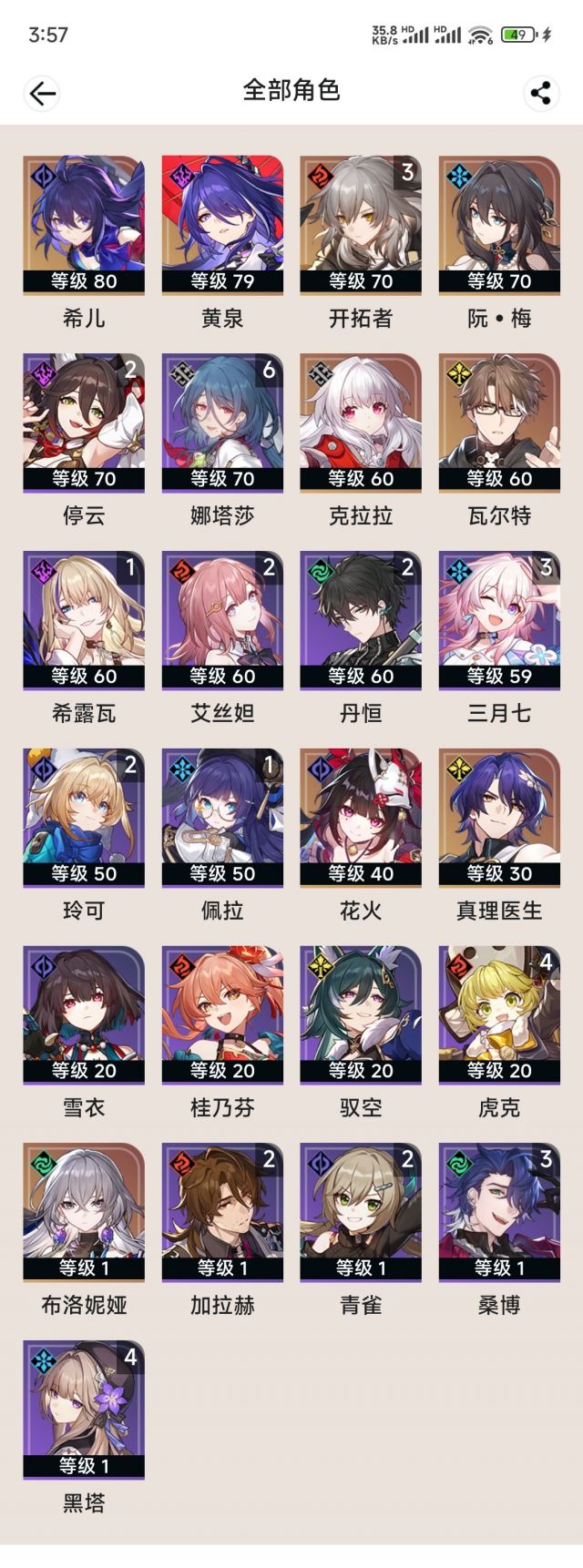Open 瓦尔特 character details
The height and width of the screenshot is (1568, 583).
click(x=499, y=422)
